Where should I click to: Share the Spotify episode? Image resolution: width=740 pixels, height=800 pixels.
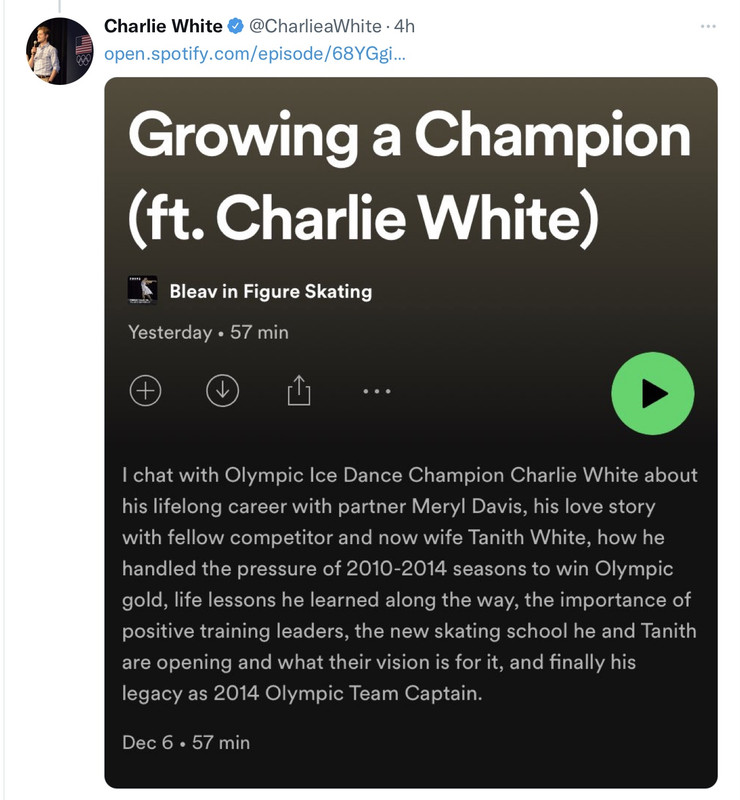pyautogui.click(x=299, y=391)
